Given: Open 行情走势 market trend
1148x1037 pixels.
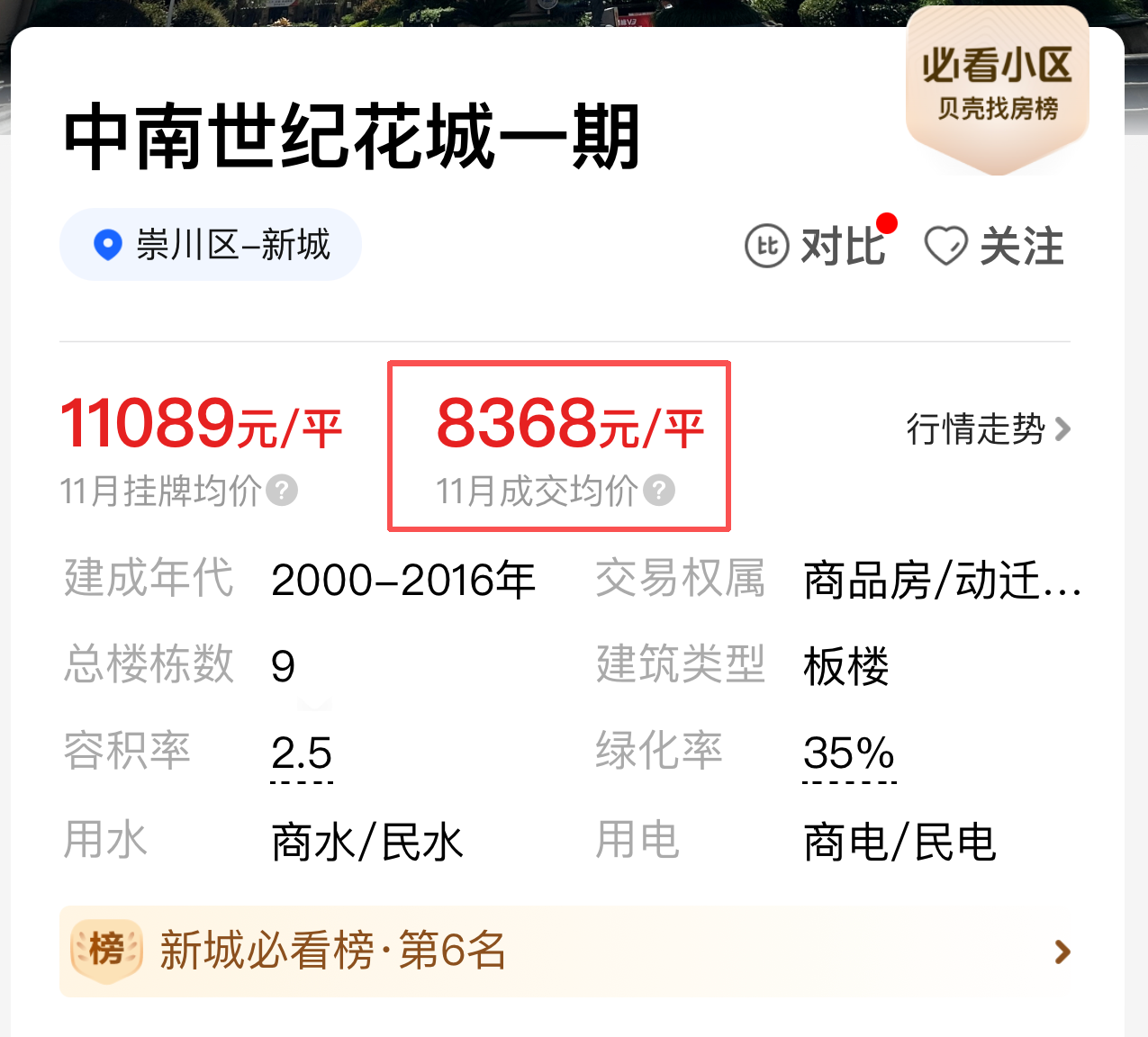Looking at the screenshot, I should 988,429.
